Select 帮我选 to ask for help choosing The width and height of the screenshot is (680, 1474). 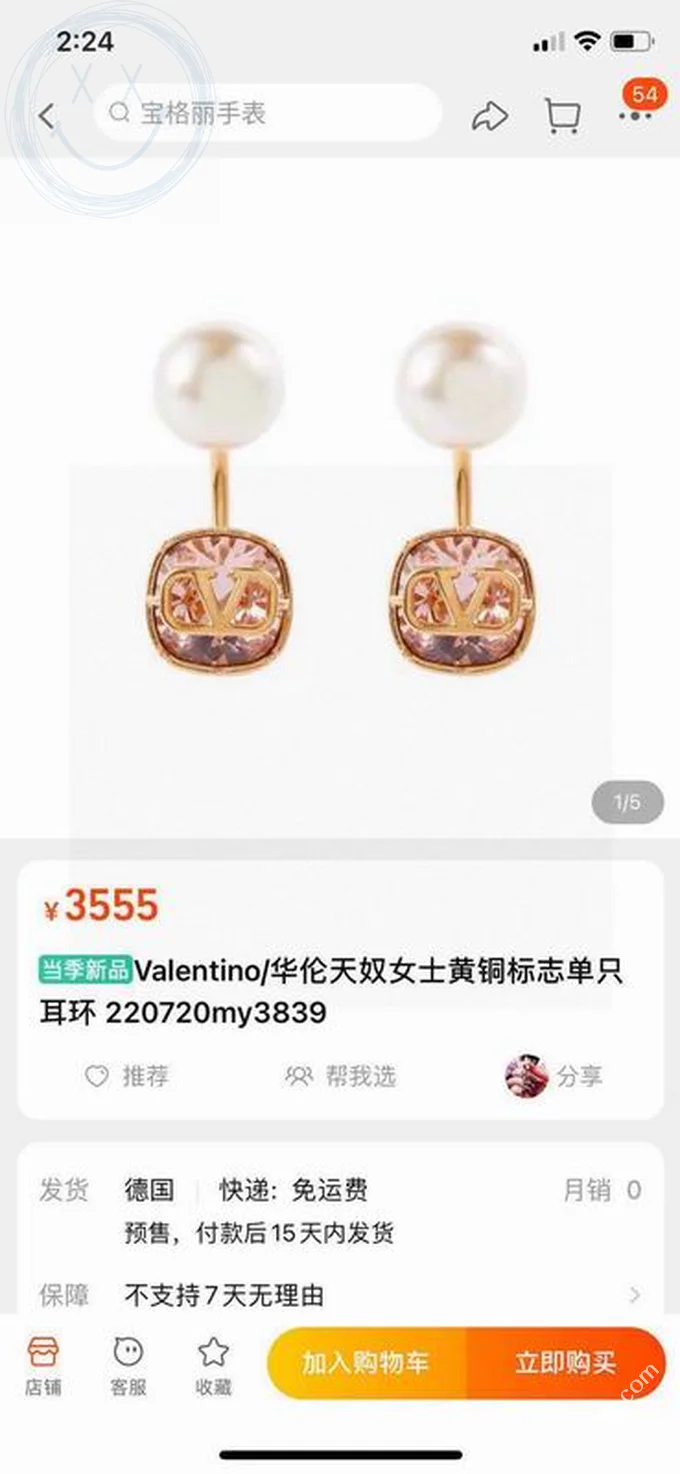pyautogui.click(x=341, y=1076)
